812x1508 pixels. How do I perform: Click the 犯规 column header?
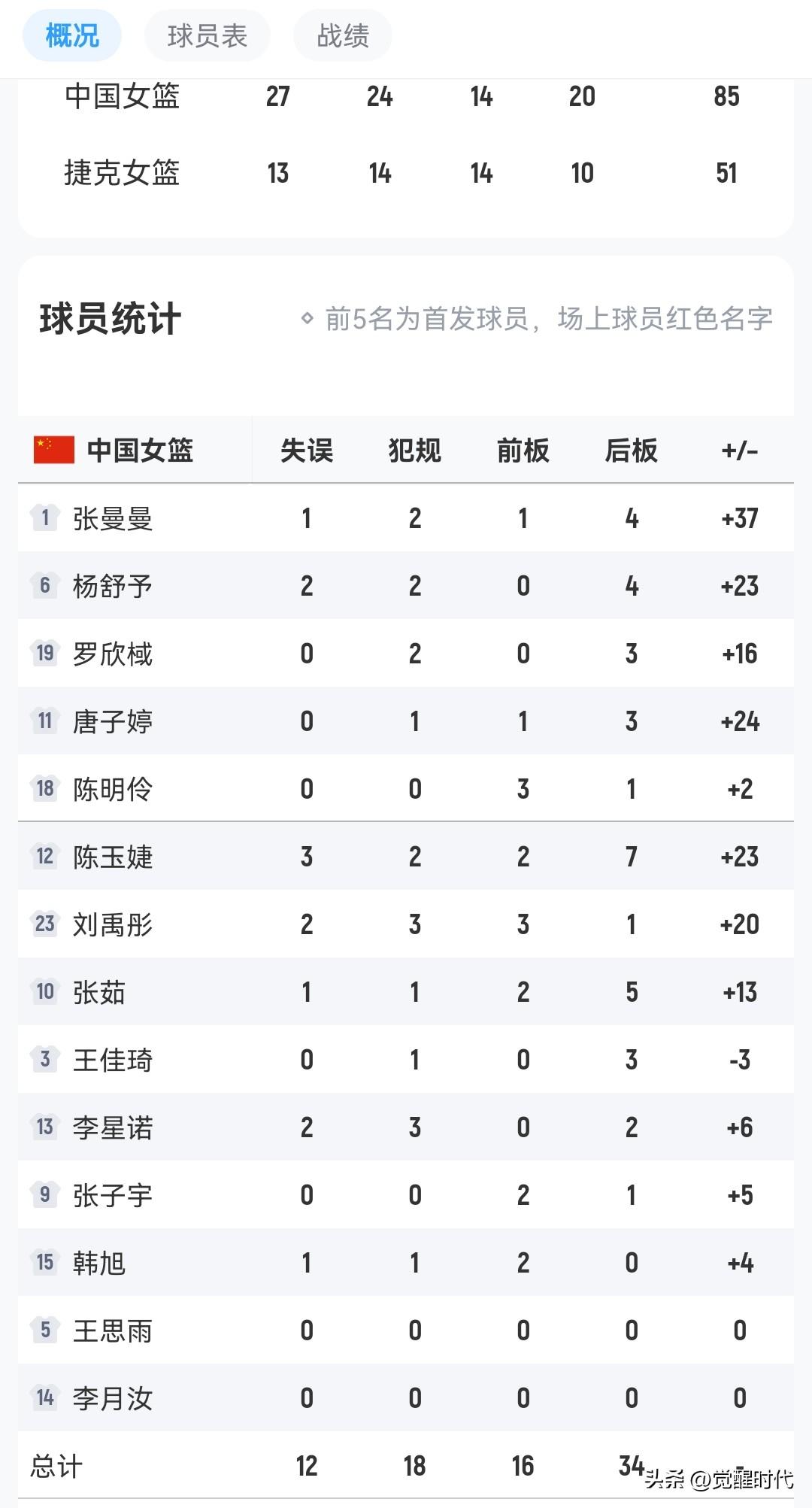tap(414, 449)
